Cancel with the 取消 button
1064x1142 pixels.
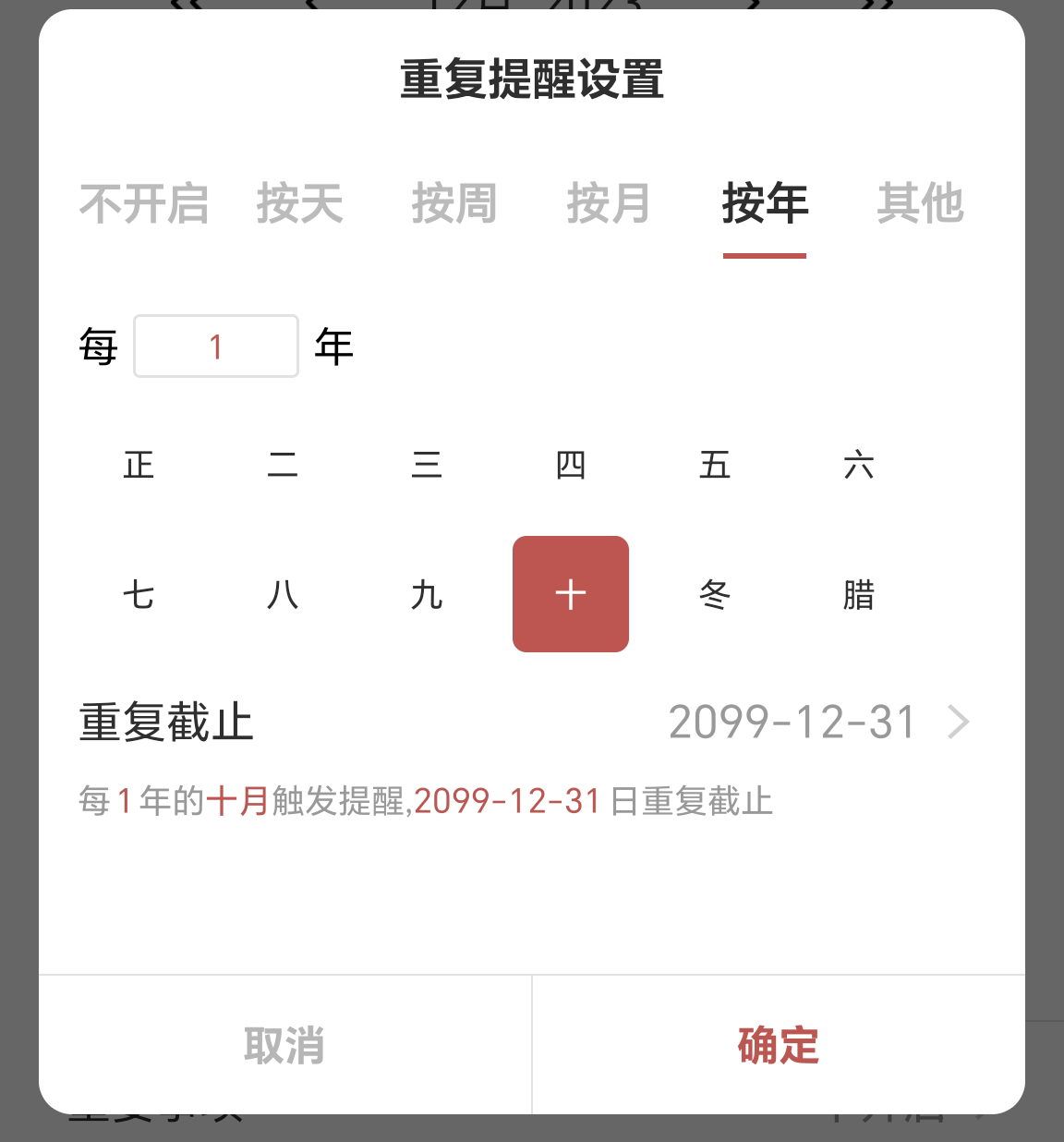click(284, 1045)
